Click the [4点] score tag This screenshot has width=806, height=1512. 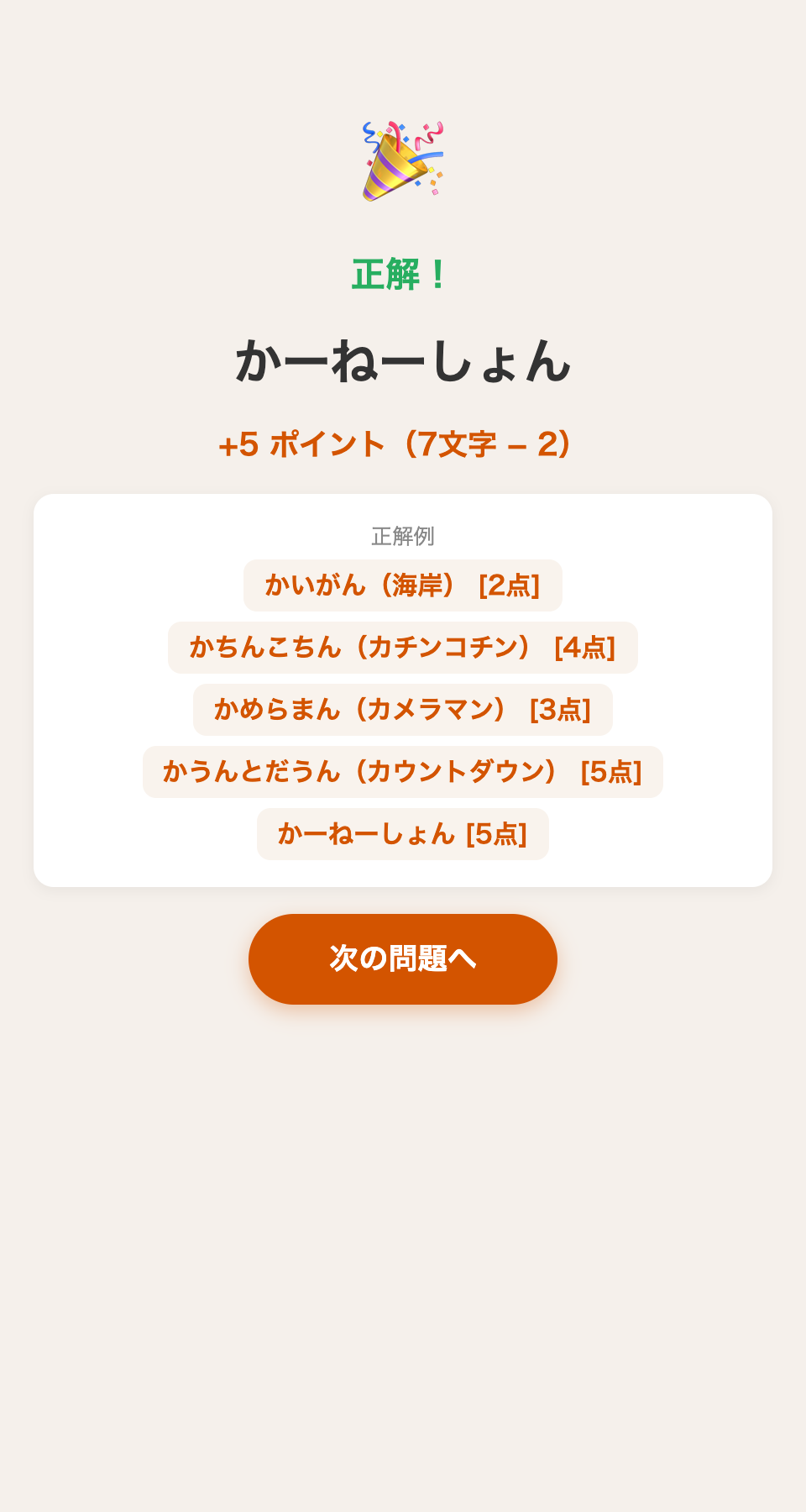click(586, 646)
